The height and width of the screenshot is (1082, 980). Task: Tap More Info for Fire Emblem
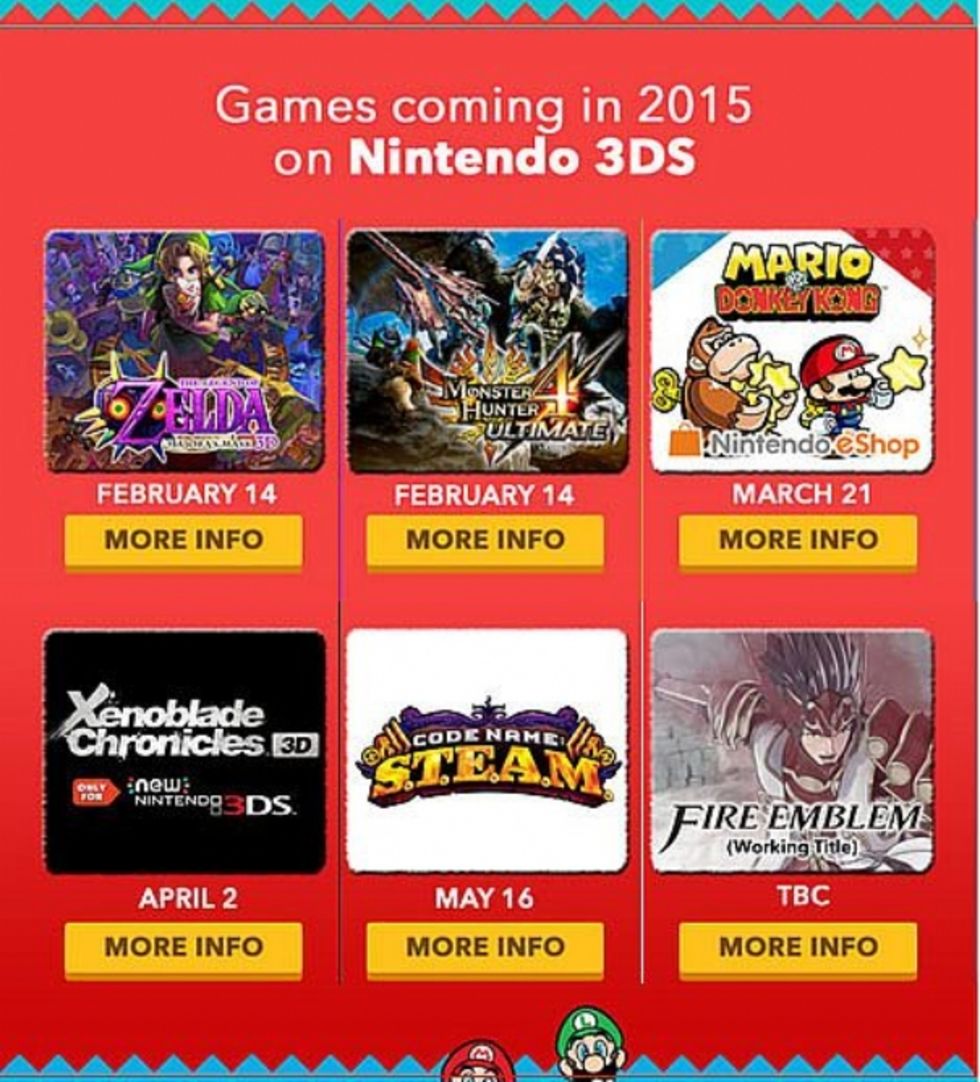797,947
